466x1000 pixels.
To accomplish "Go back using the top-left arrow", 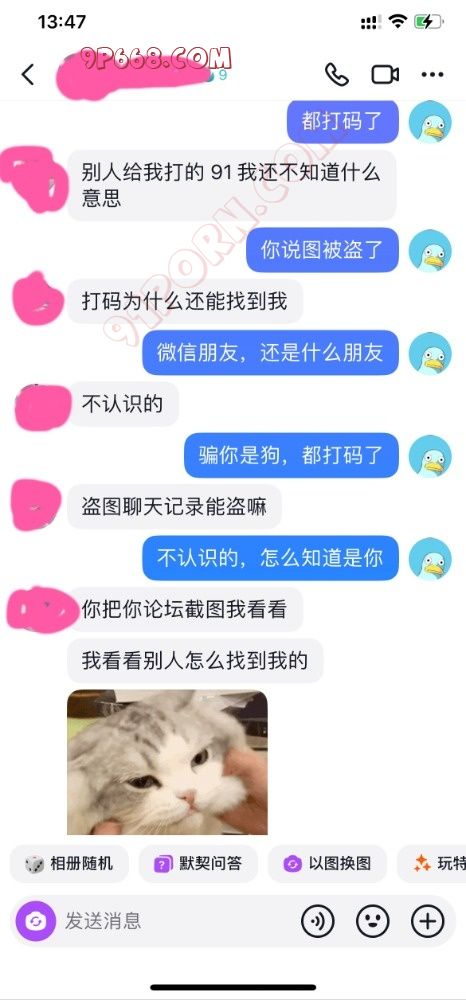I will tap(27, 75).
